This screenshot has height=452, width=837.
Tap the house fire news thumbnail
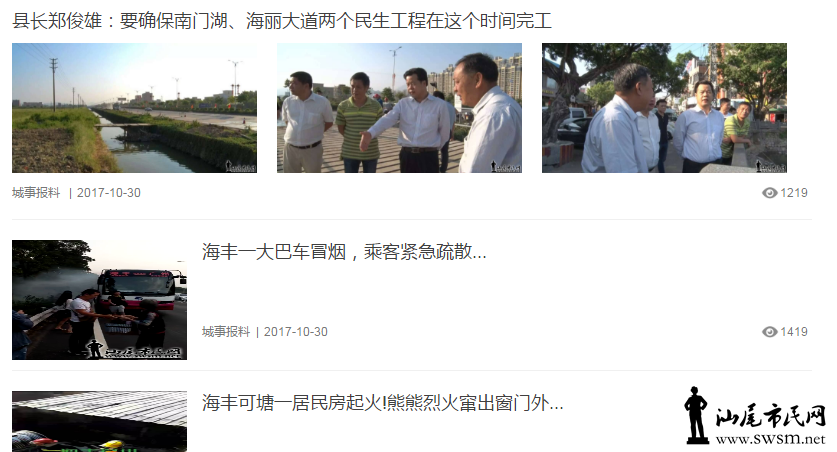99,421
